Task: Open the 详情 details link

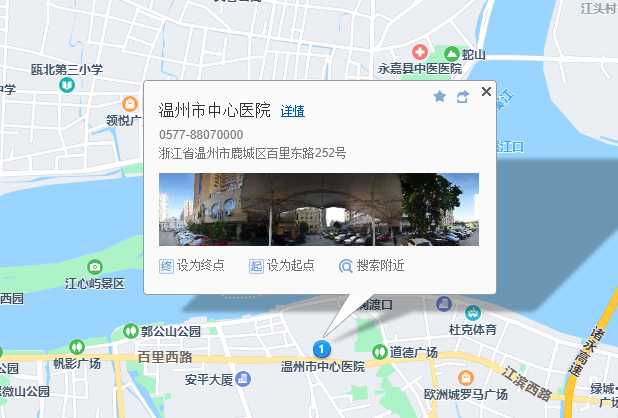Action: pos(292,111)
